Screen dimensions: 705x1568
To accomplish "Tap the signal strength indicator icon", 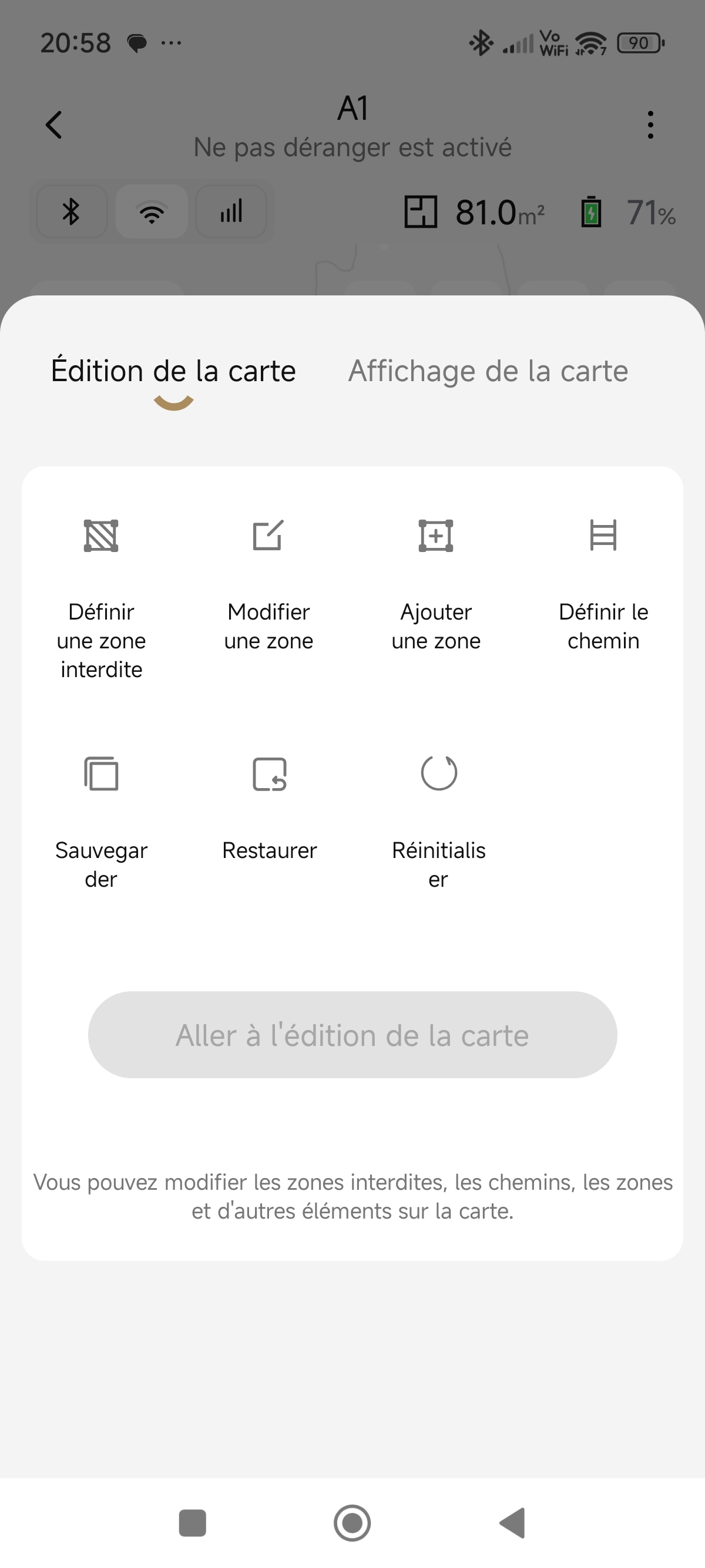I will [x=232, y=213].
